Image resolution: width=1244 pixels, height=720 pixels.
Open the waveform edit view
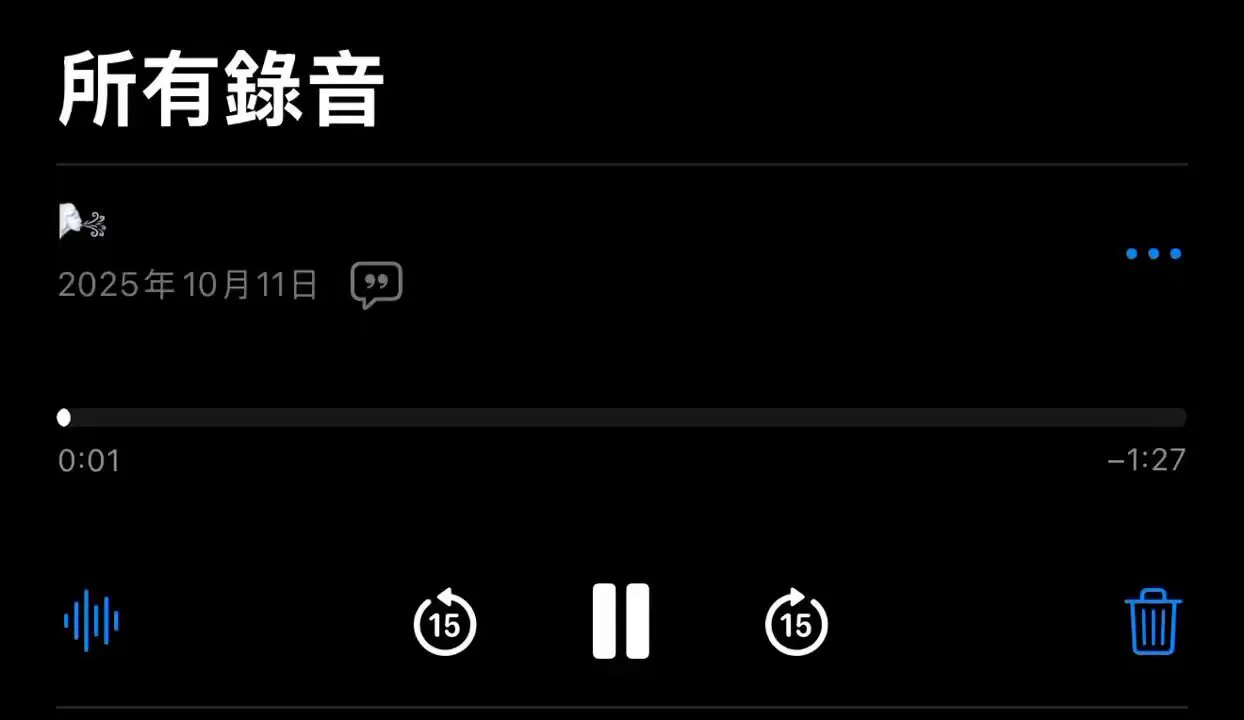coord(92,621)
